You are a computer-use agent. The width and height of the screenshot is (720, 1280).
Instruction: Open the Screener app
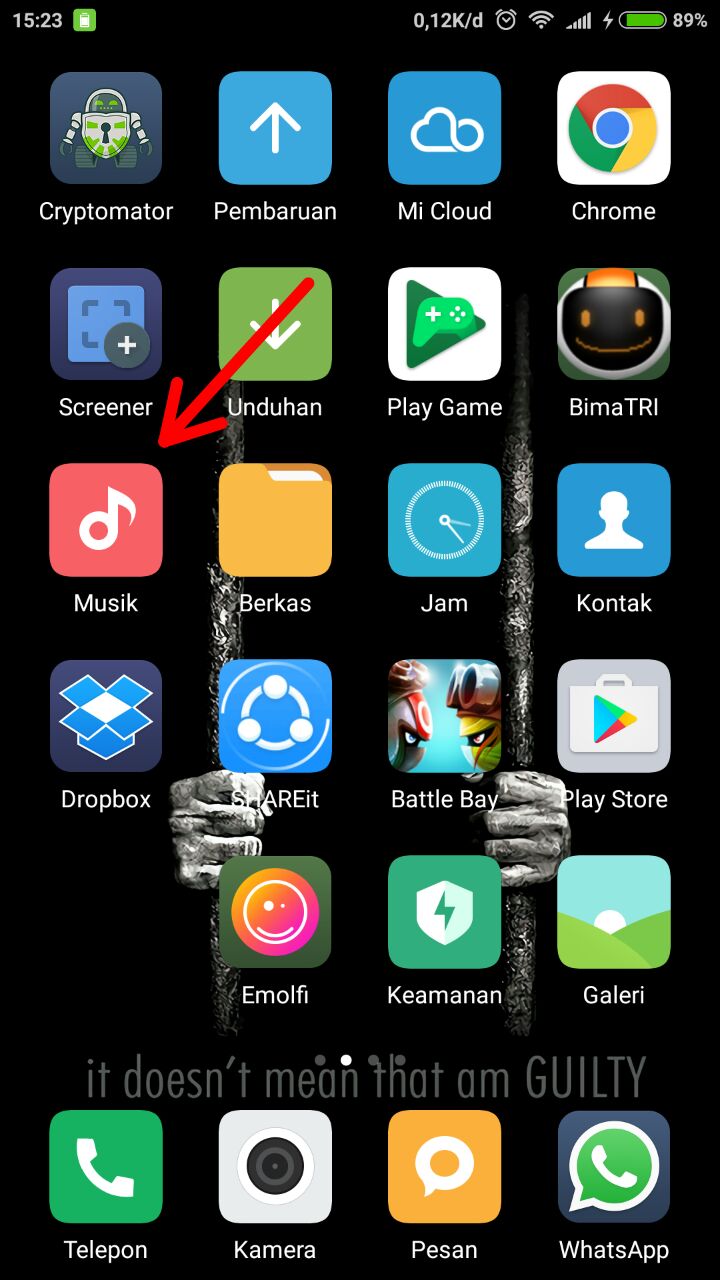click(106, 324)
